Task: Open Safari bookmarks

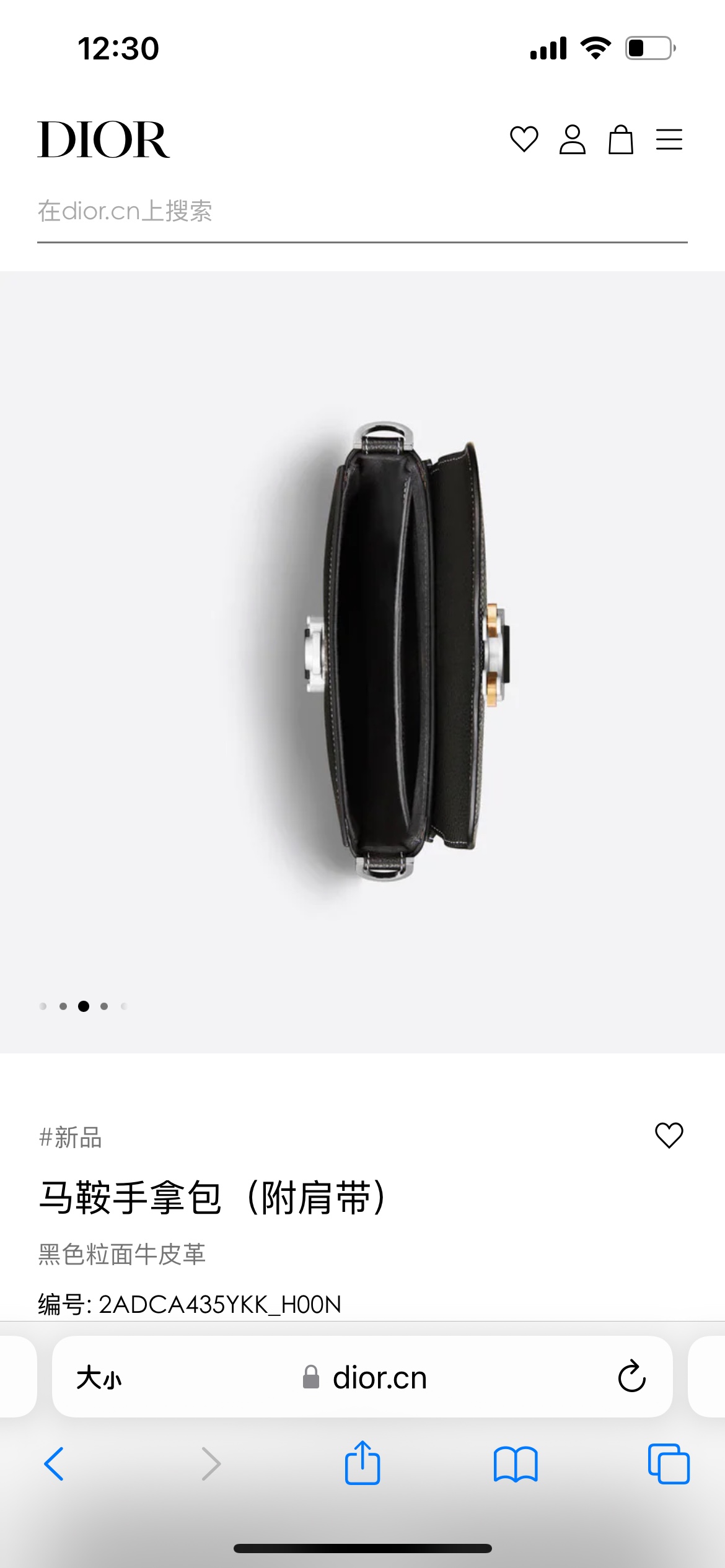Action: (x=516, y=1464)
